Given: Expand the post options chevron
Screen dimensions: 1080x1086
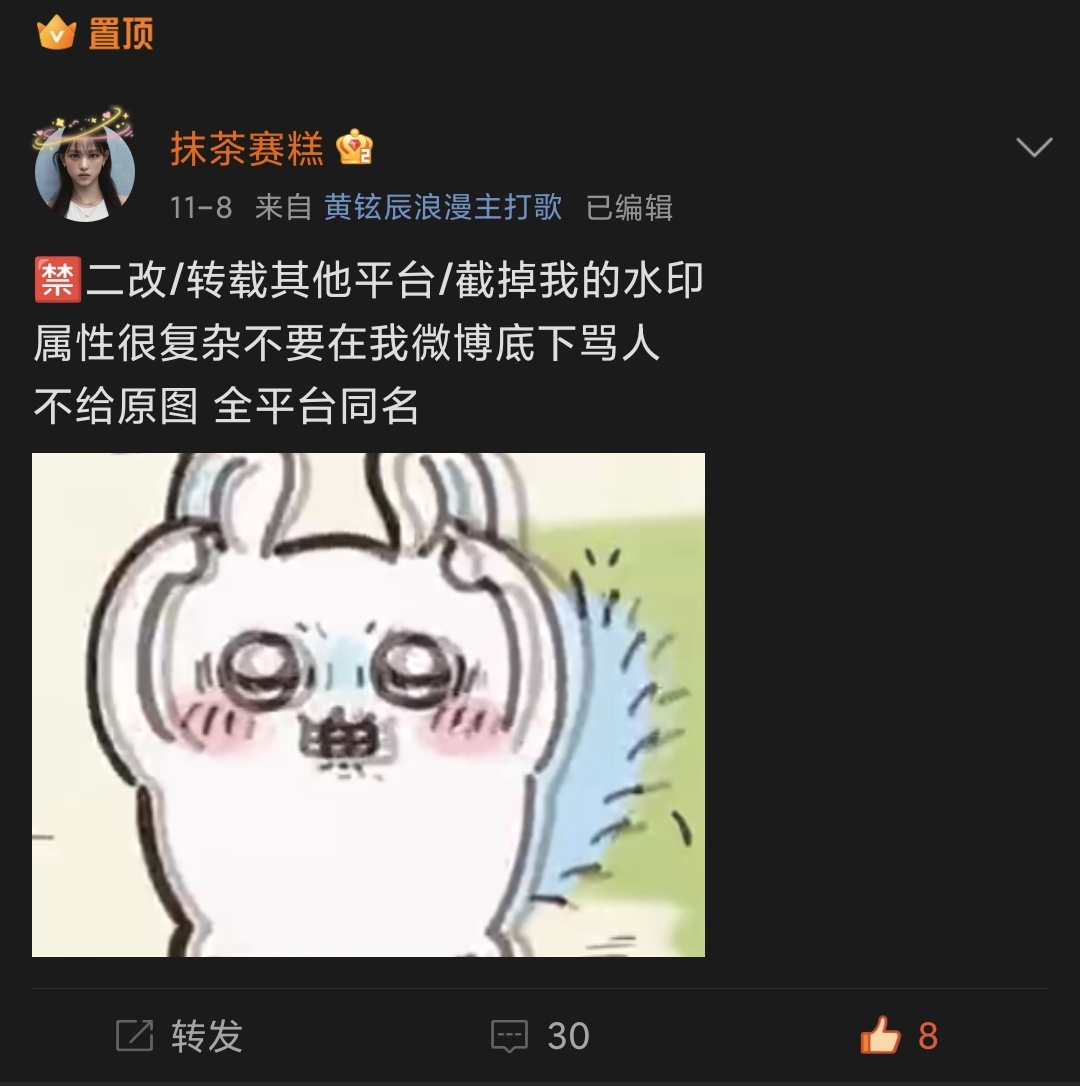Looking at the screenshot, I should click(x=1033, y=148).
